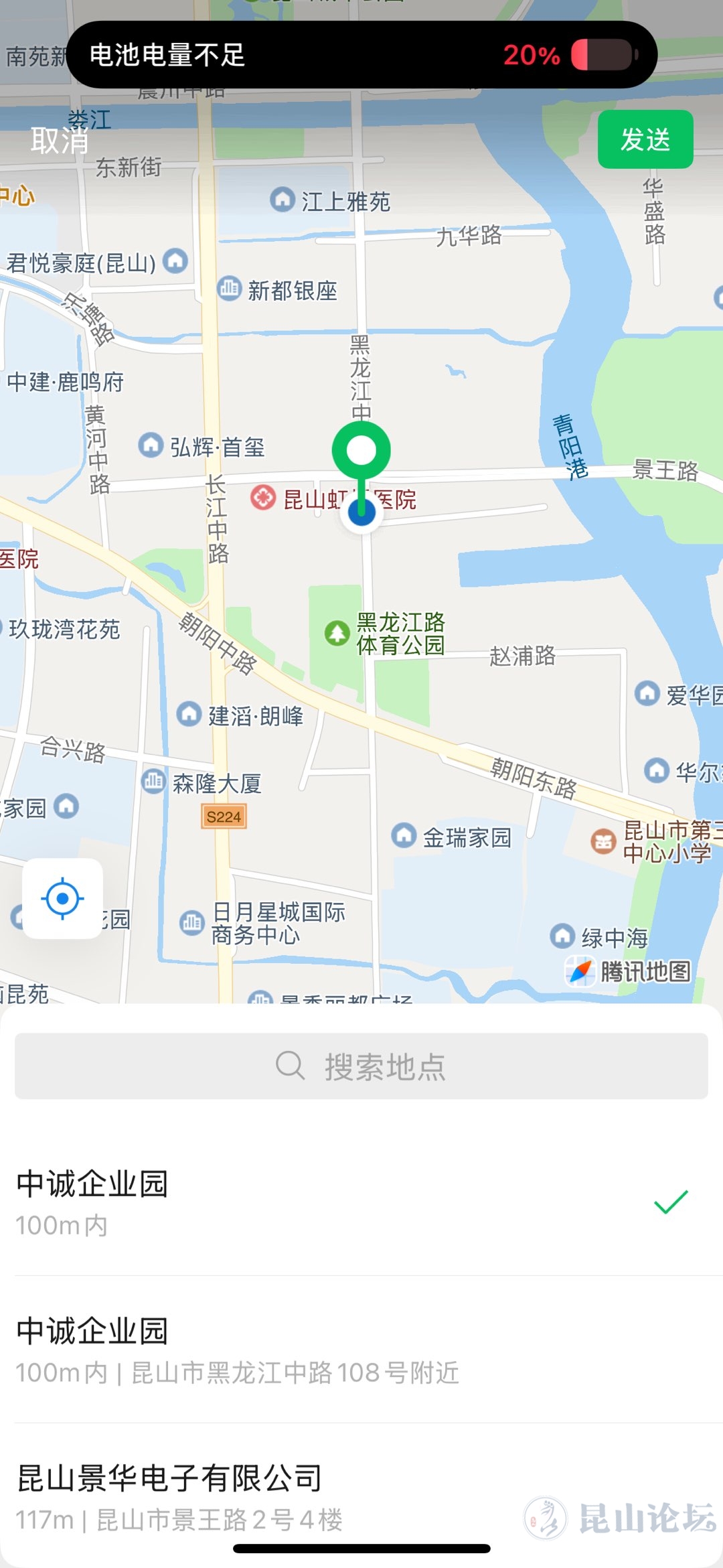Select the checked 中诚企业园 entry

click(x=361, y=1202)
